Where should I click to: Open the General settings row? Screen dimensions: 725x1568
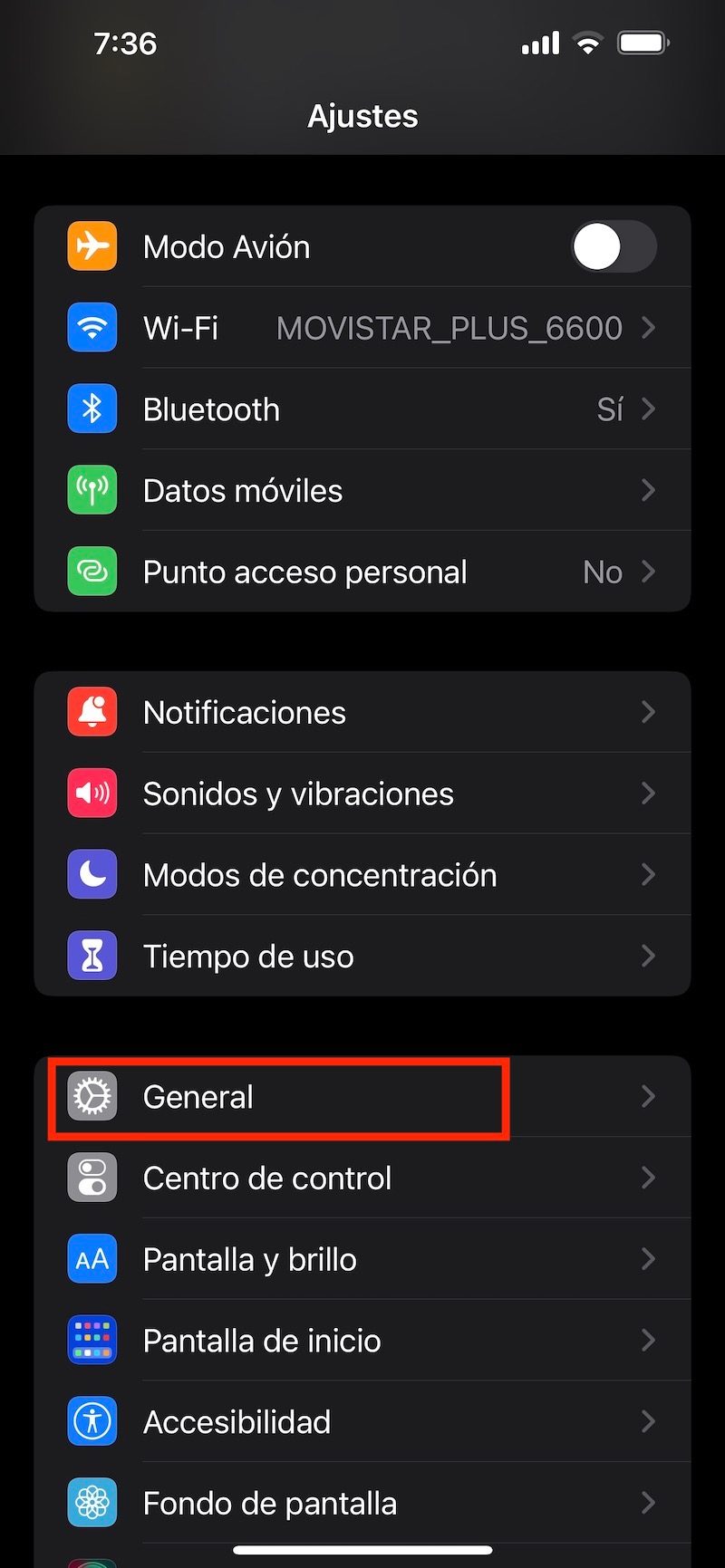click(362, 1097)
